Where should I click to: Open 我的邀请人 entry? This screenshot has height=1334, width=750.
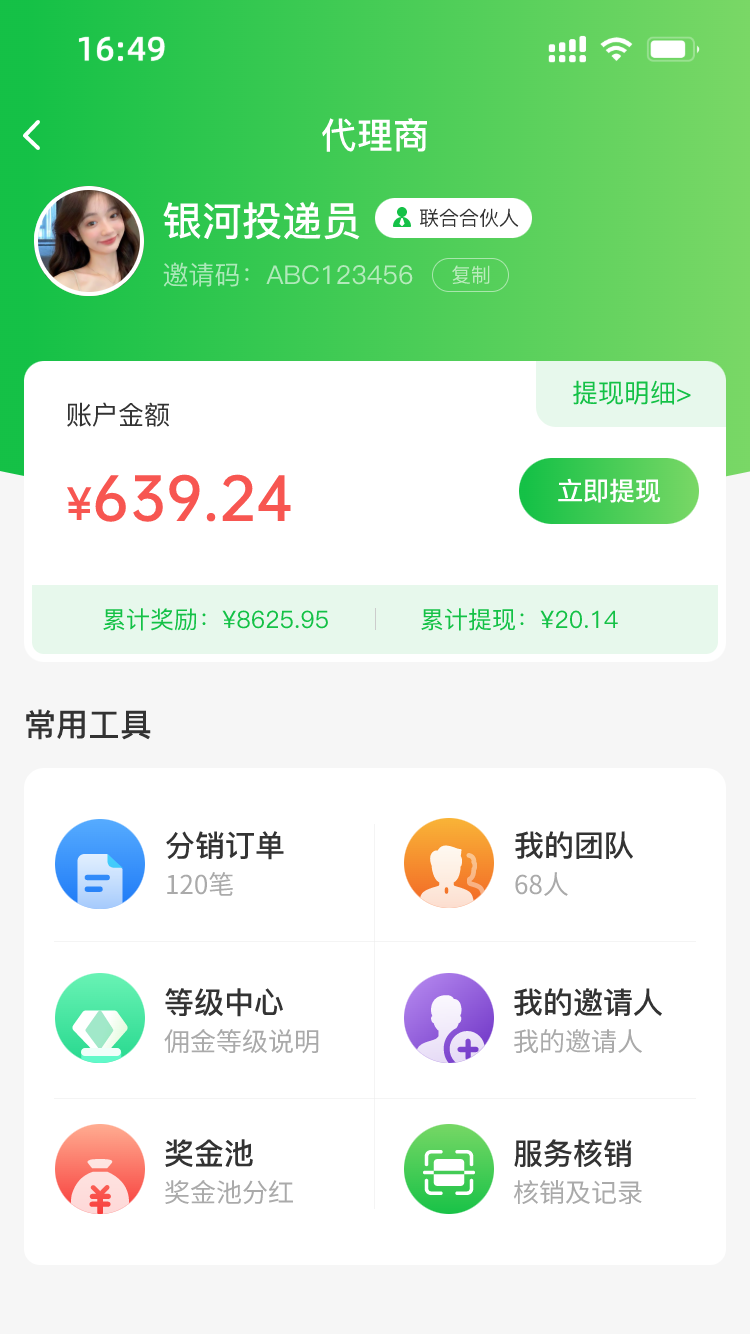coord(548,1019)
